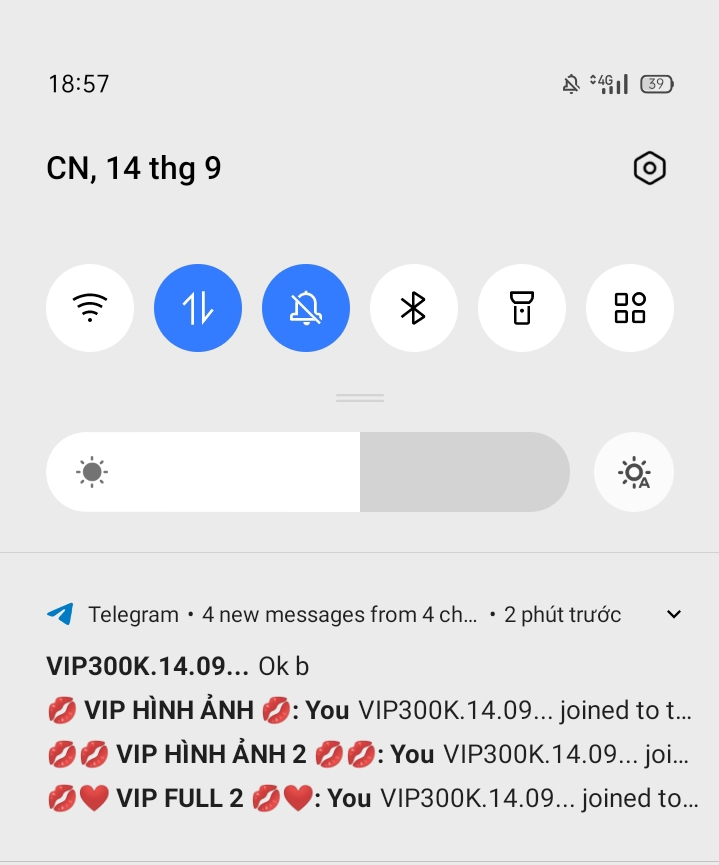Open more quick settings tiles
This screenshot has width=719, height=865.
pyautogui.click(x=630, y=308)
